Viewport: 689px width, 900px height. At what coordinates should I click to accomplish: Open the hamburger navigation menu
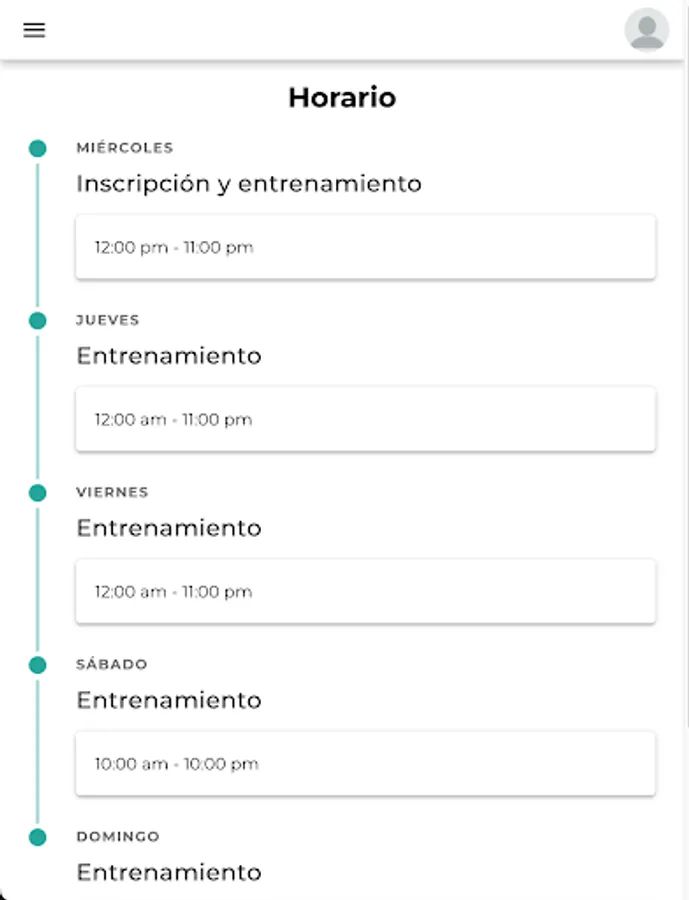(x=34, y=30)
